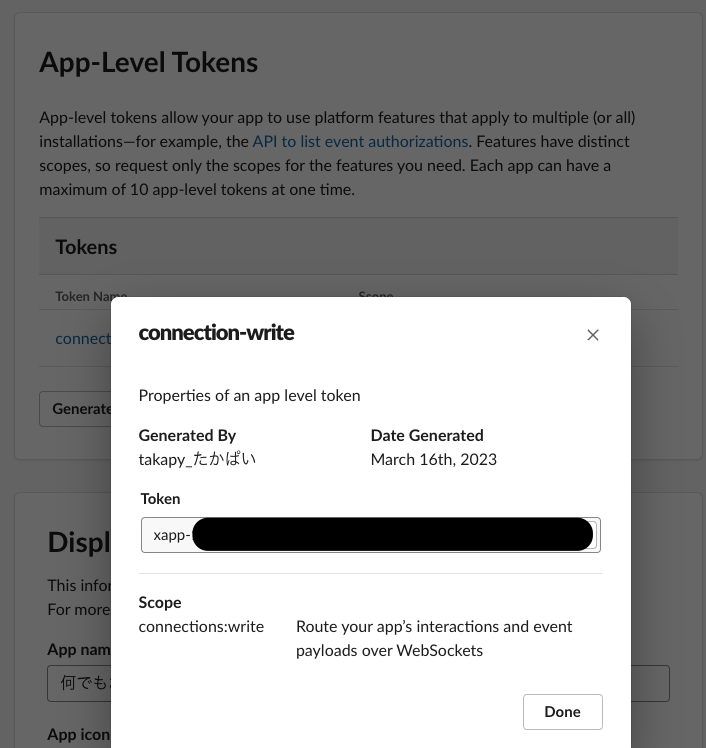Select the token field
The width and height of the screenshot is (706, 748).
[370, 535]
